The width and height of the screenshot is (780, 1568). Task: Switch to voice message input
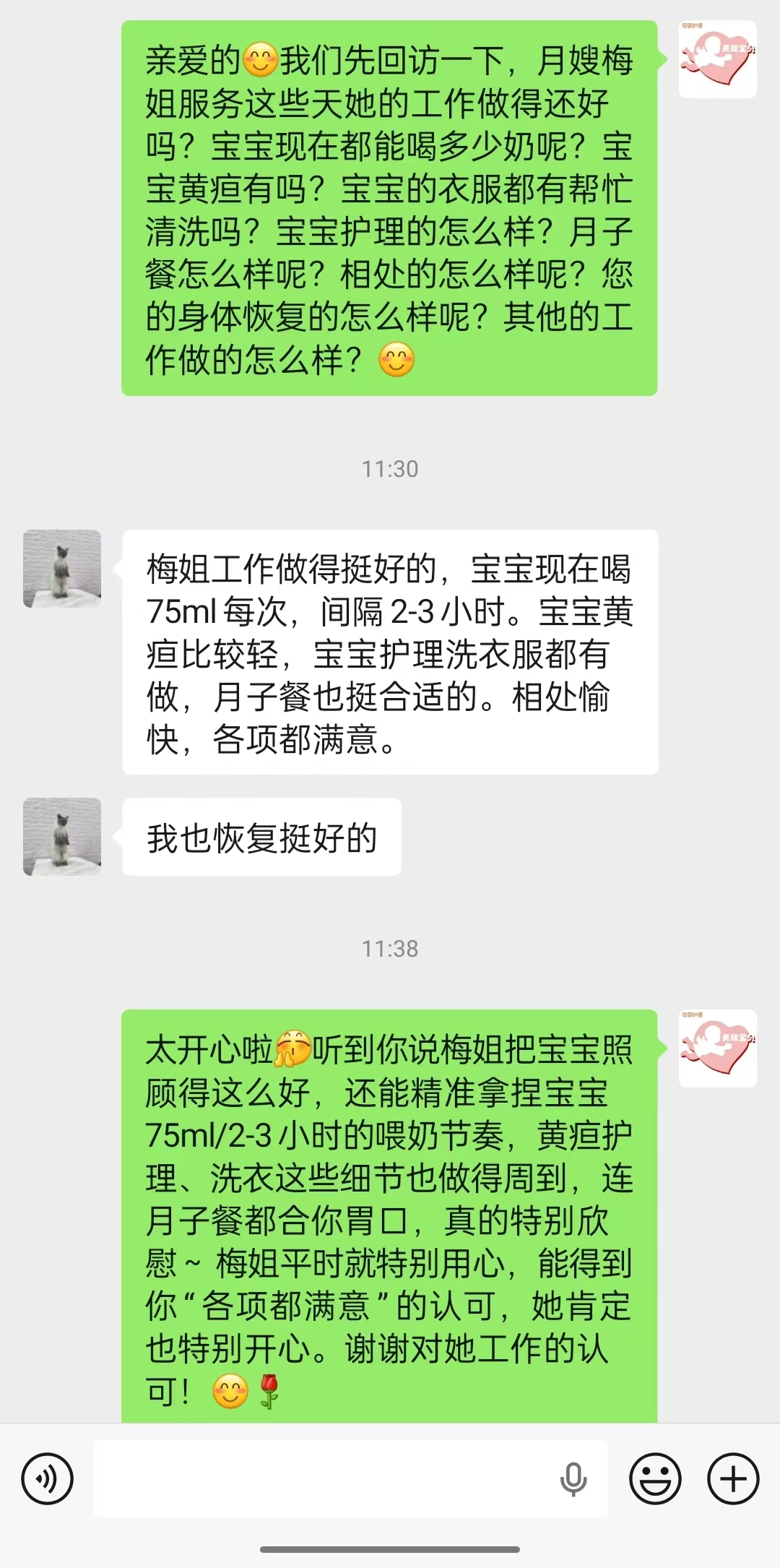[x=48, y=1479]
